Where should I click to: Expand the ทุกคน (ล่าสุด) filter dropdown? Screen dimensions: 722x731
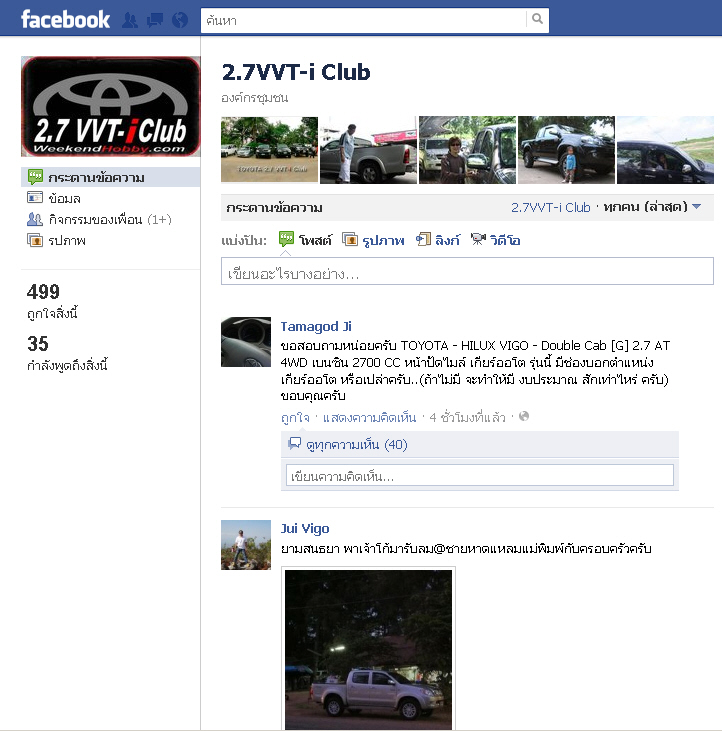[652, 207]
